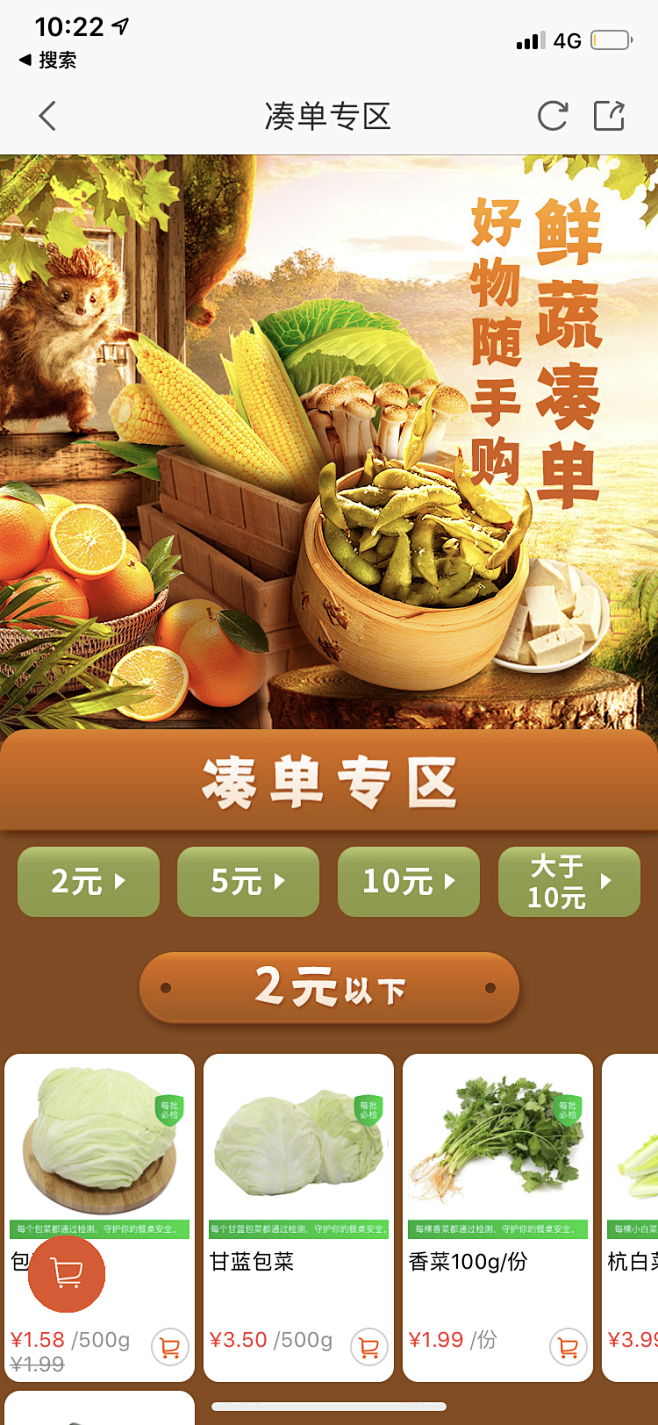This screenshot has width=658, height=1425.
Task: Open the 甘蓝包菜 product card
Action: (x=298, y=1150)
